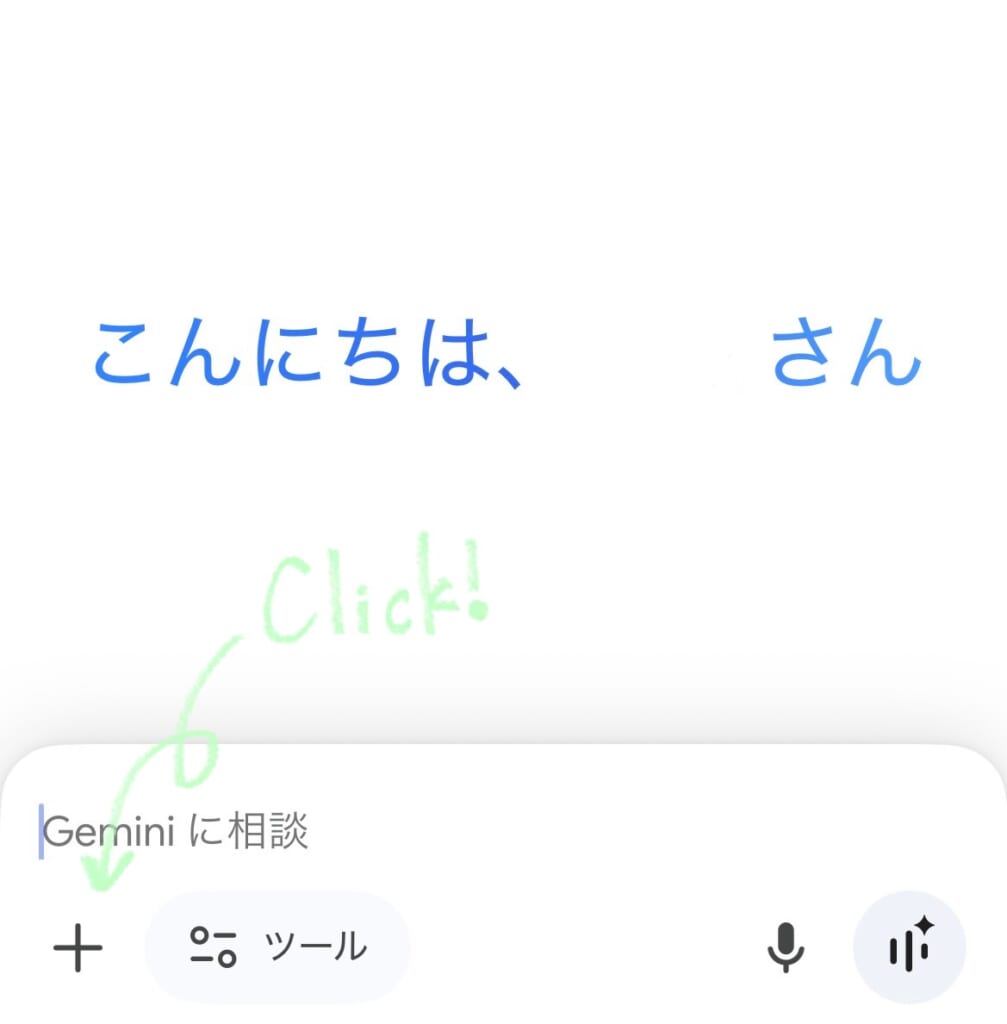Tap the plus icon to add attachments
The image size is (1007, 1024).
tap(78, 946)
